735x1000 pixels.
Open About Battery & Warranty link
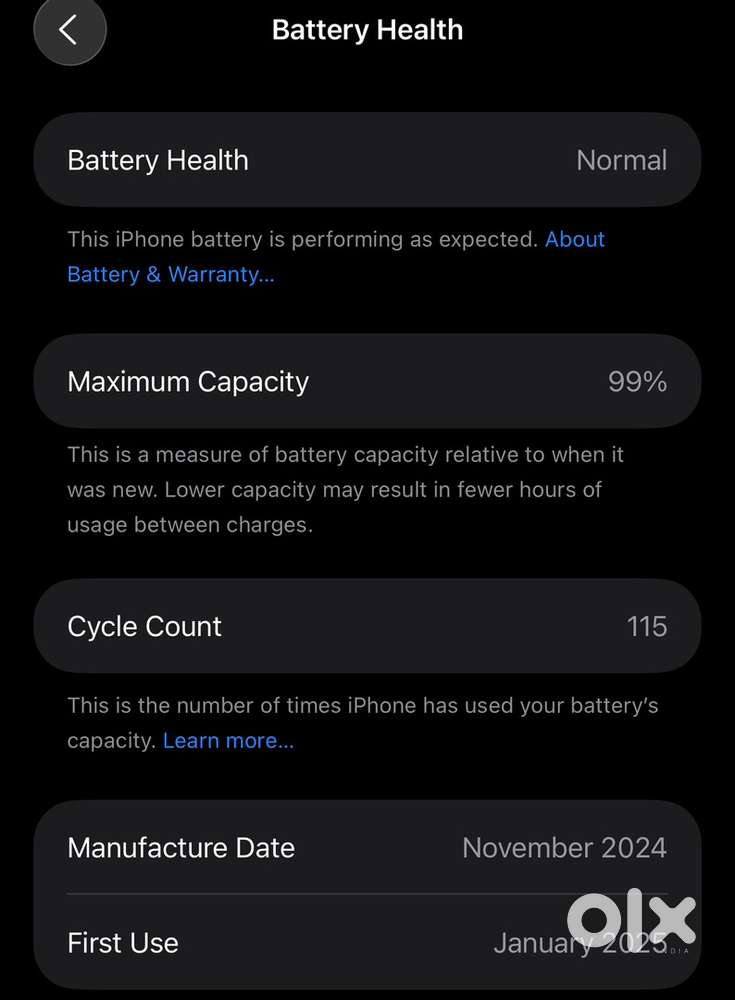(170, 274)
